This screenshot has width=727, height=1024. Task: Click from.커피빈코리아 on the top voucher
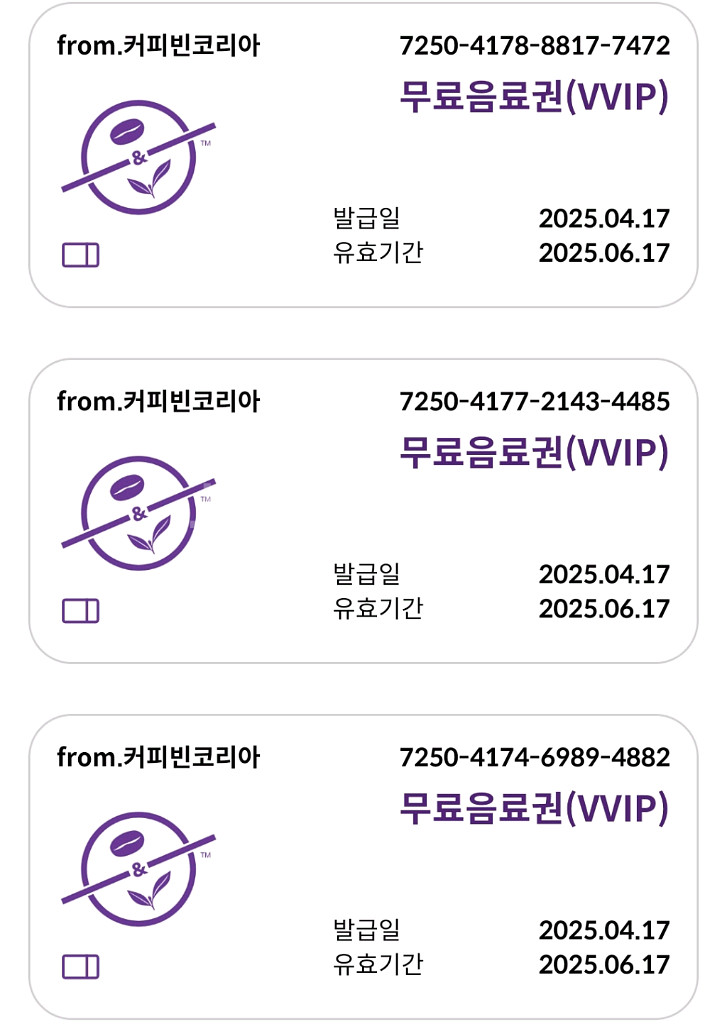[160, 44]
